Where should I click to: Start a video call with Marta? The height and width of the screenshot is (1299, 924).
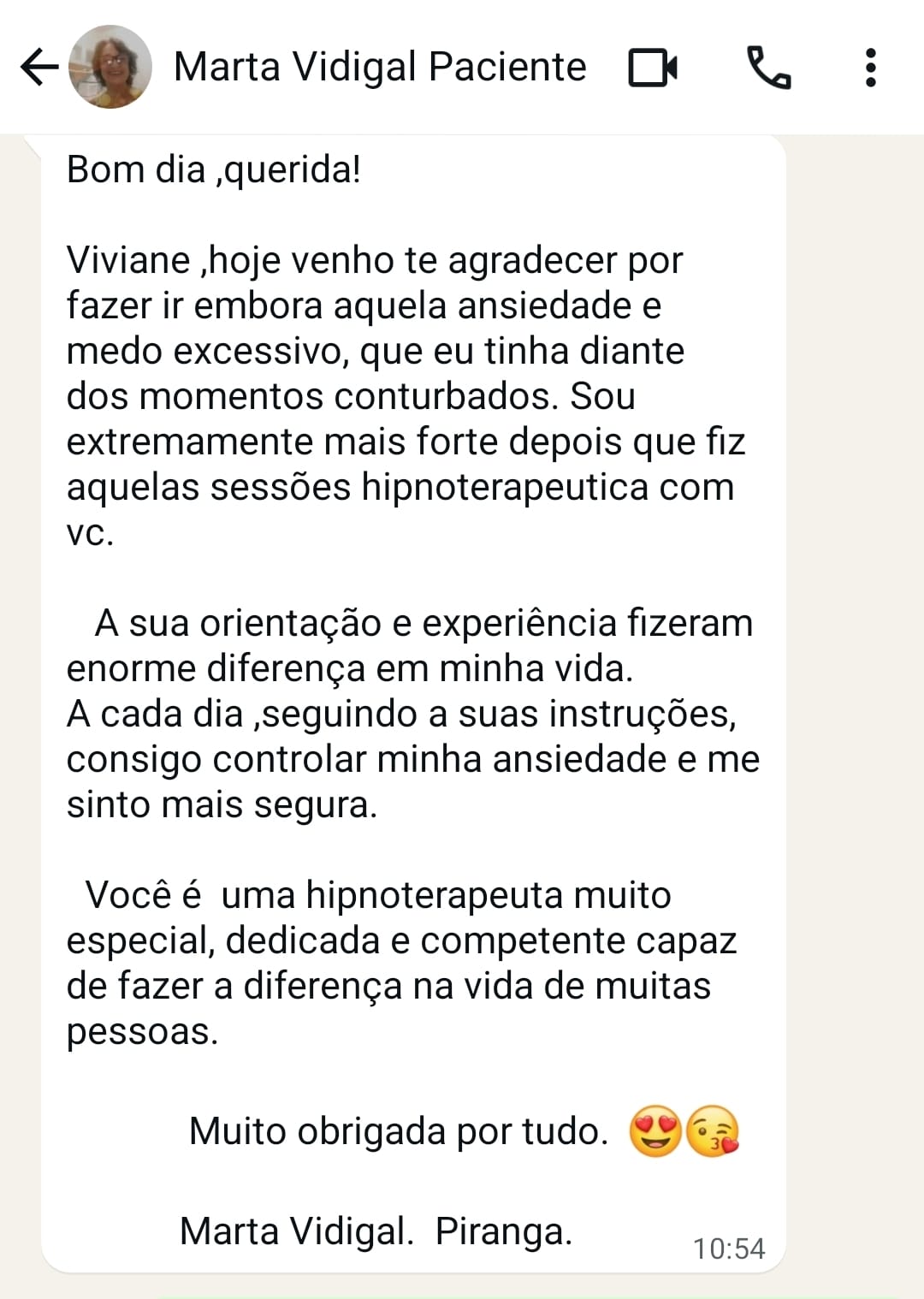(x=653, y=68)
